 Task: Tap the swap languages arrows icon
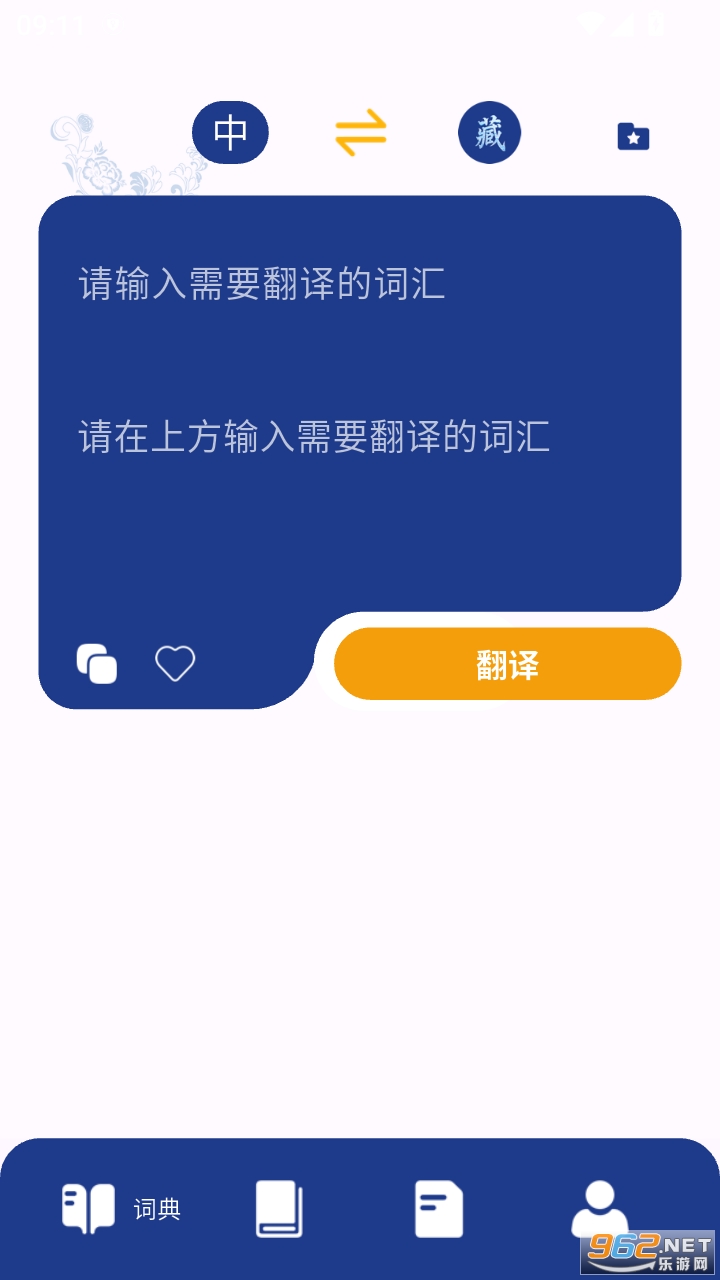pyautogui.click(x=360, y=132)
